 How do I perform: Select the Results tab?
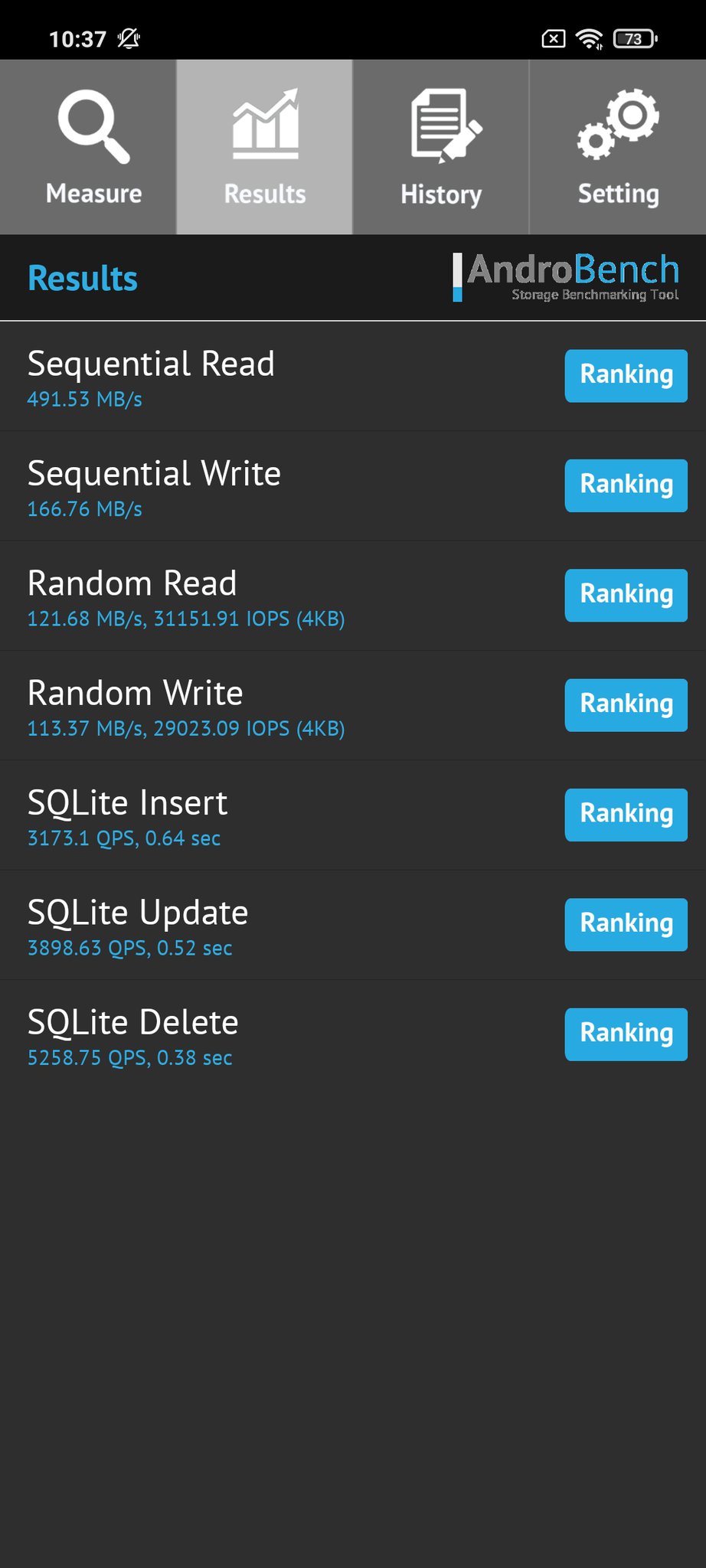[x=264, y=147]
